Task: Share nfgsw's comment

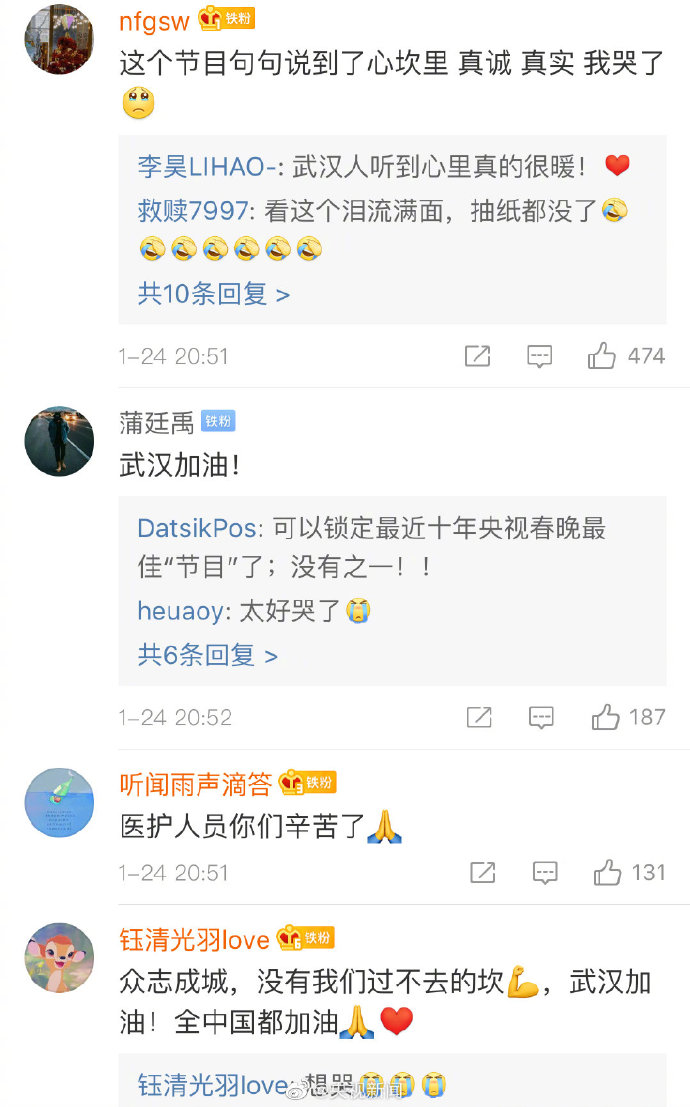Action: 478,356
